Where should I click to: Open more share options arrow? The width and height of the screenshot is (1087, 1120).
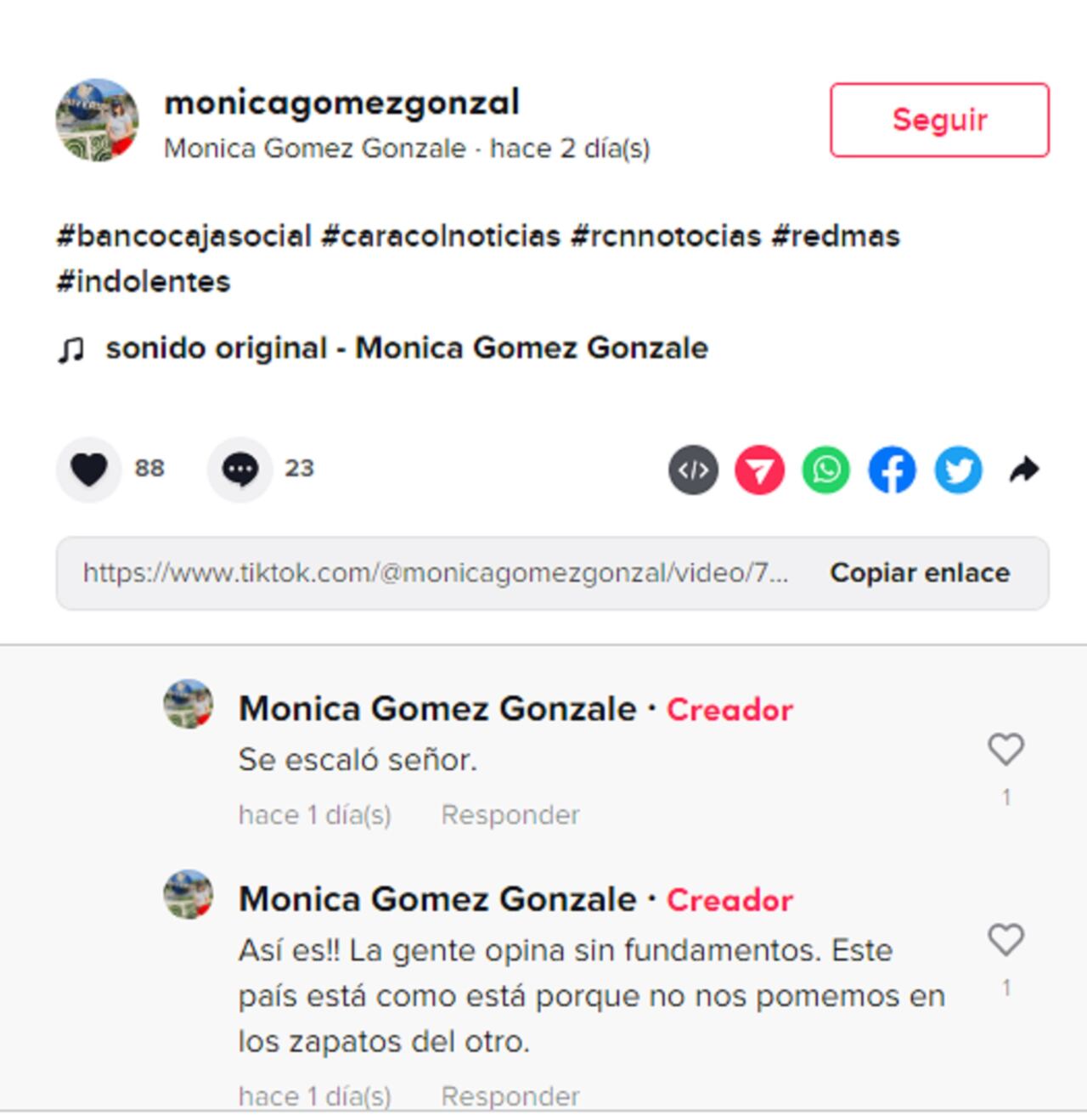pos(1024,470)
